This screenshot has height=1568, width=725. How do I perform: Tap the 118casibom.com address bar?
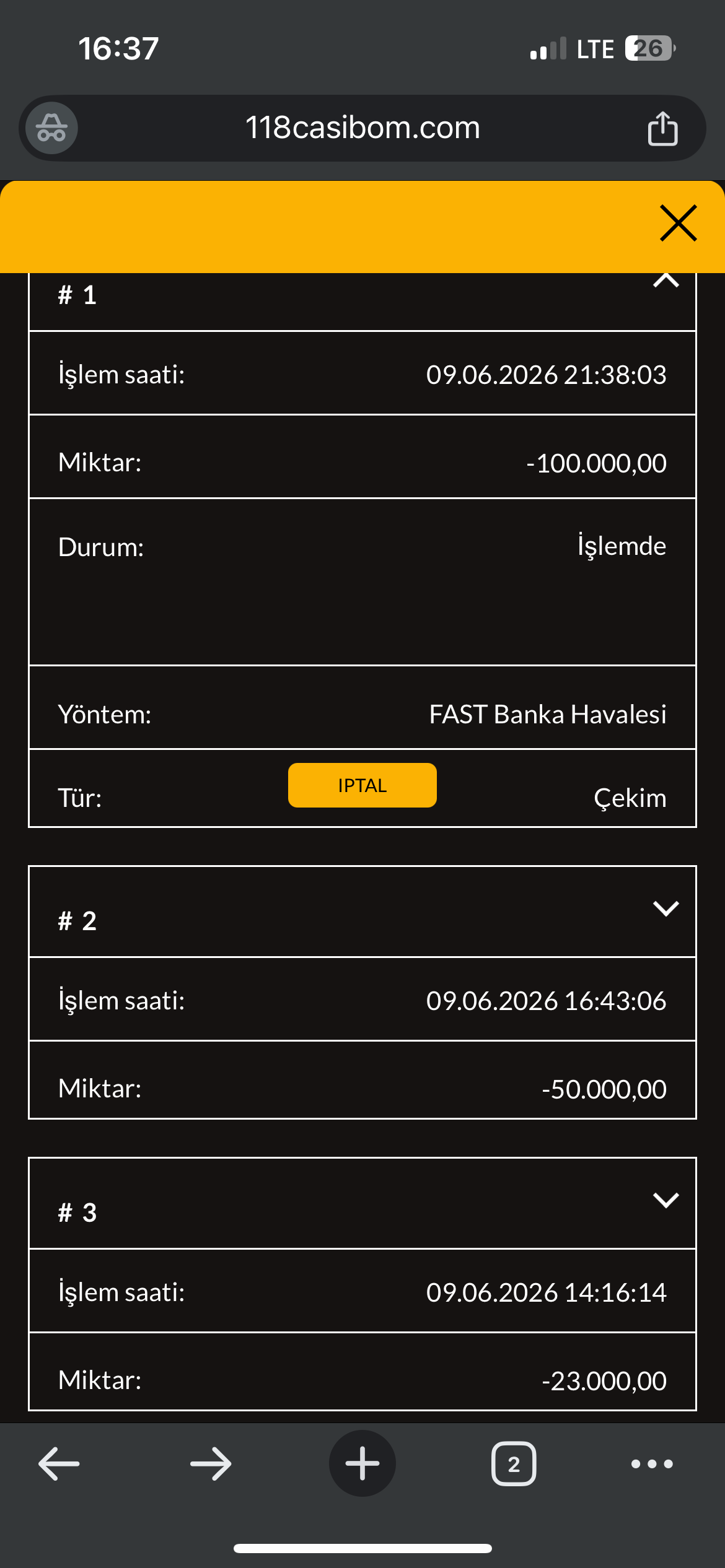click(x=362, y=128)
